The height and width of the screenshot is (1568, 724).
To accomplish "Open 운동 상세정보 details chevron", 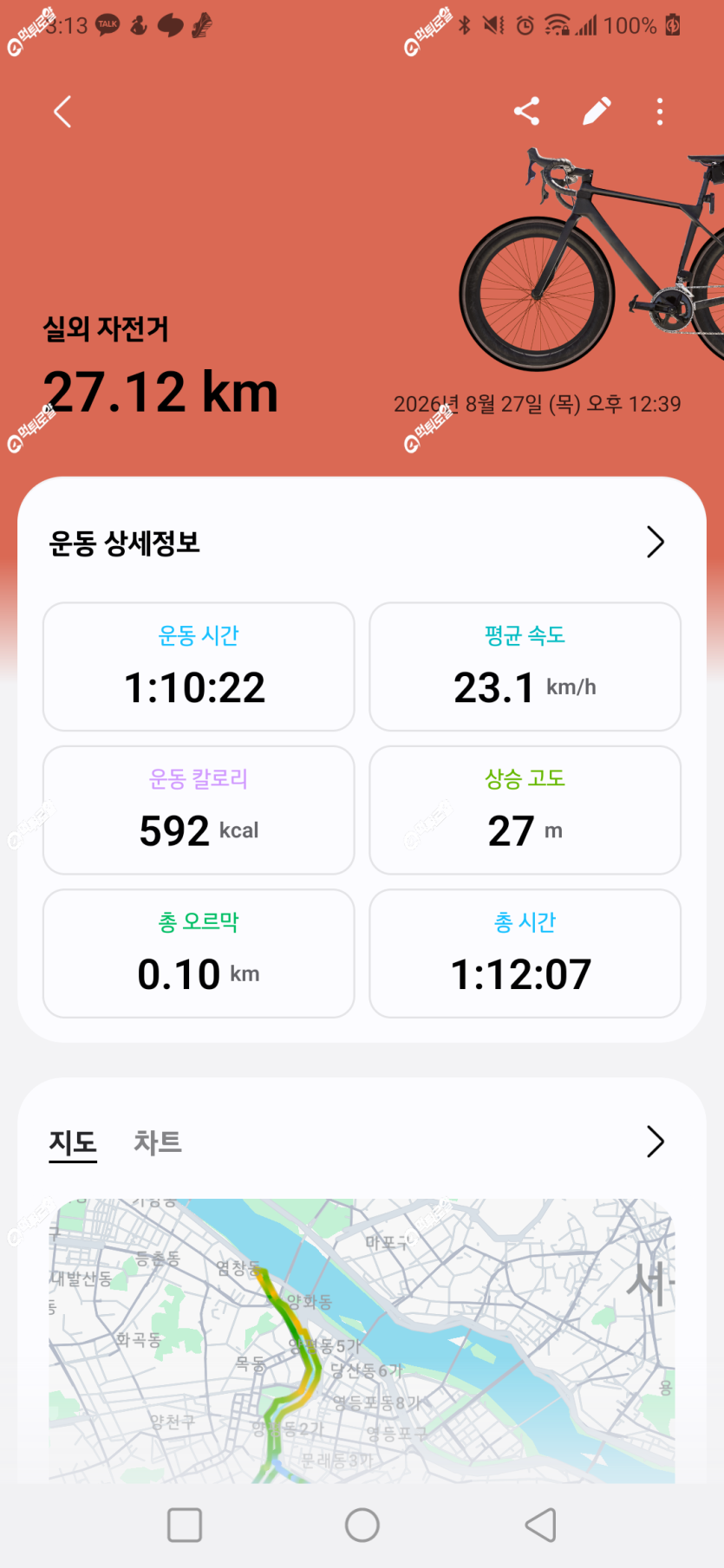I will [x=656, y=542].
